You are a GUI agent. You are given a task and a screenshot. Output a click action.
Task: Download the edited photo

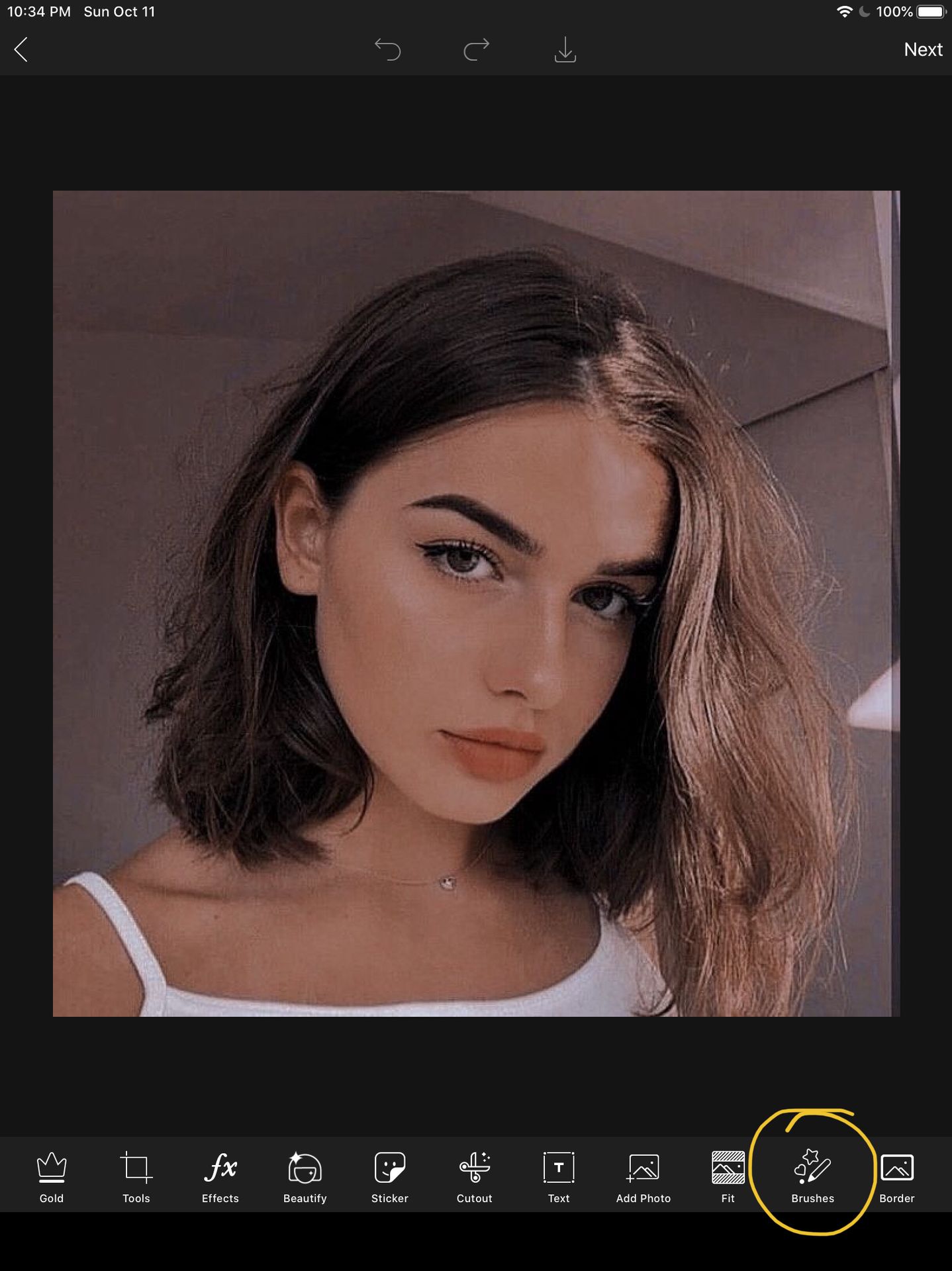click(565, 50)
